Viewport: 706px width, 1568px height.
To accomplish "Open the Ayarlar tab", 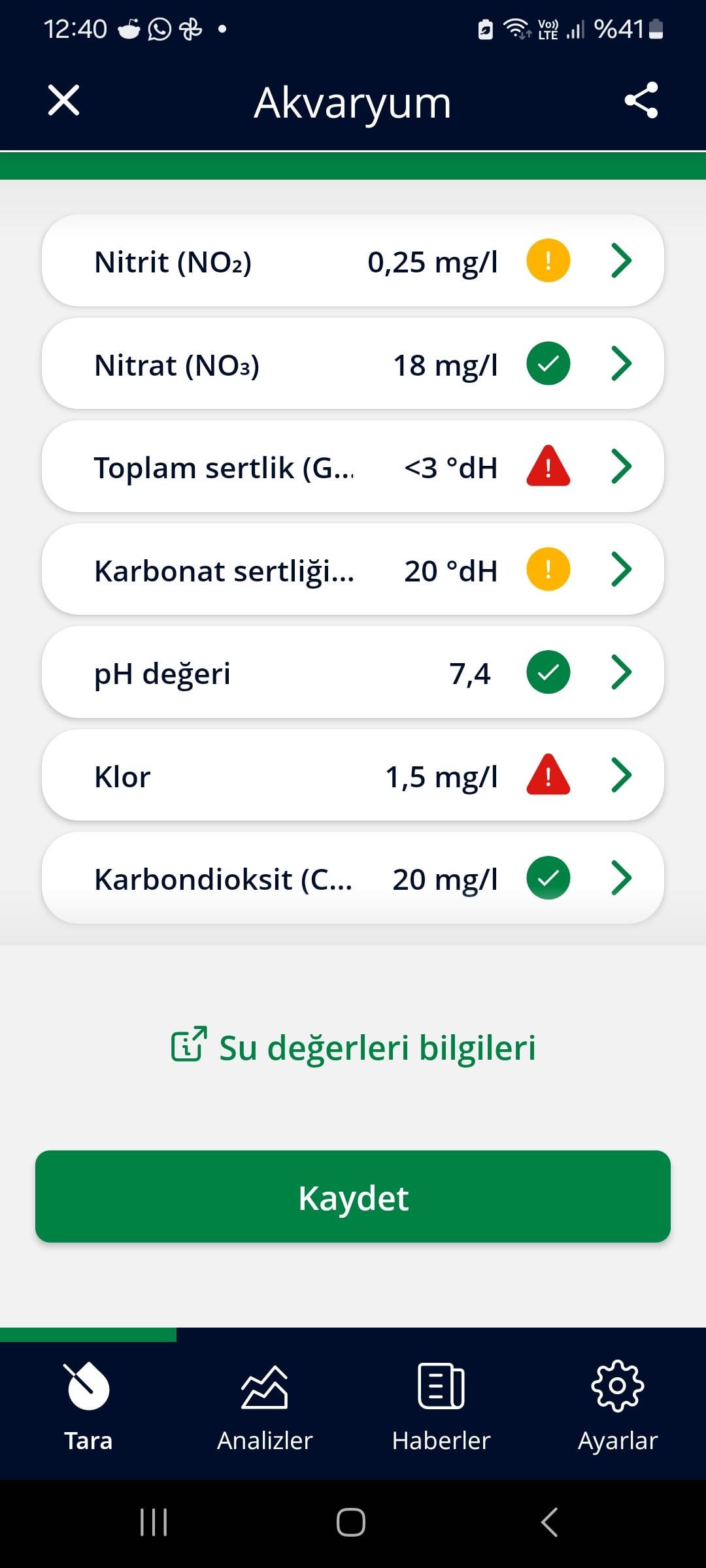I will pyautogui.click(x=618, y=1403).
